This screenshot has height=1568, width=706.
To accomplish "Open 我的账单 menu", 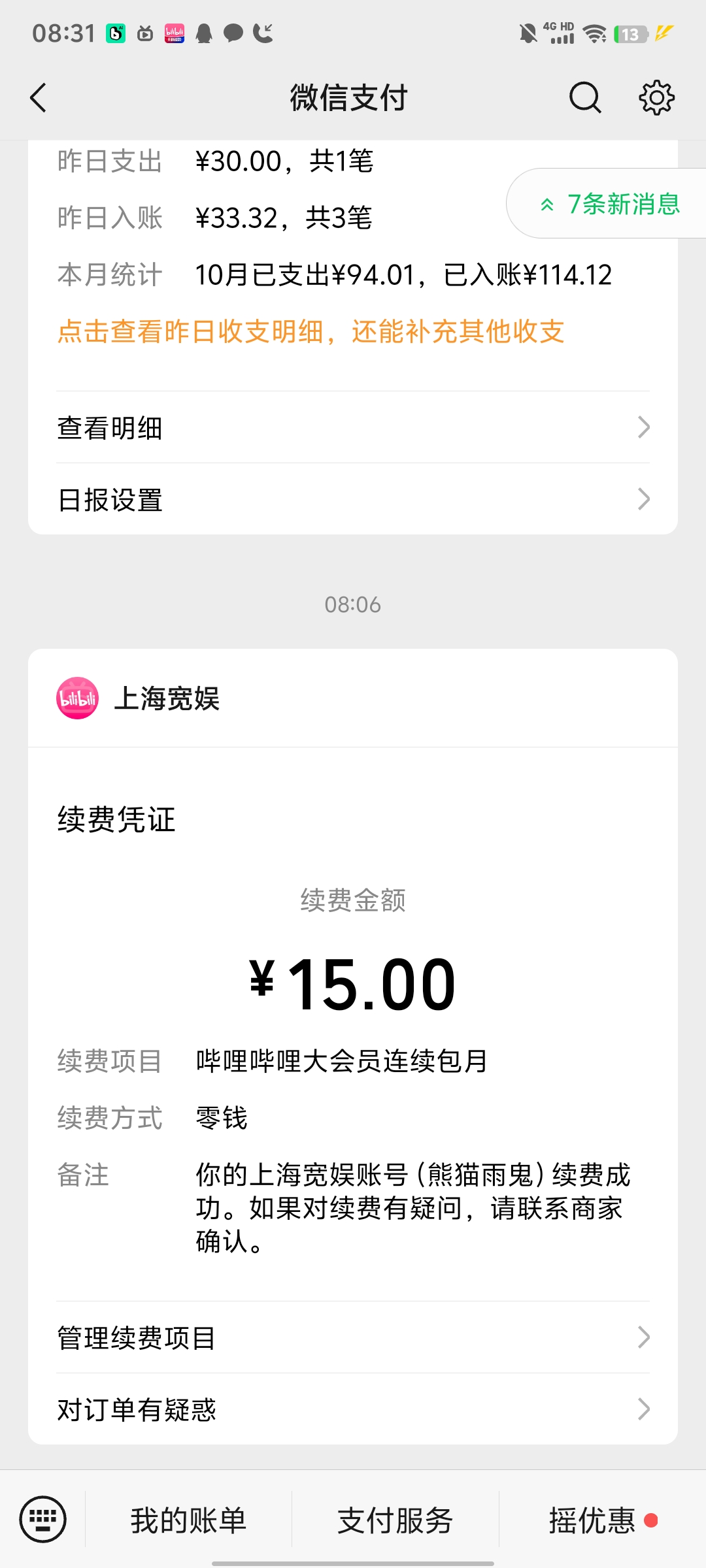I will point(188,1520).
